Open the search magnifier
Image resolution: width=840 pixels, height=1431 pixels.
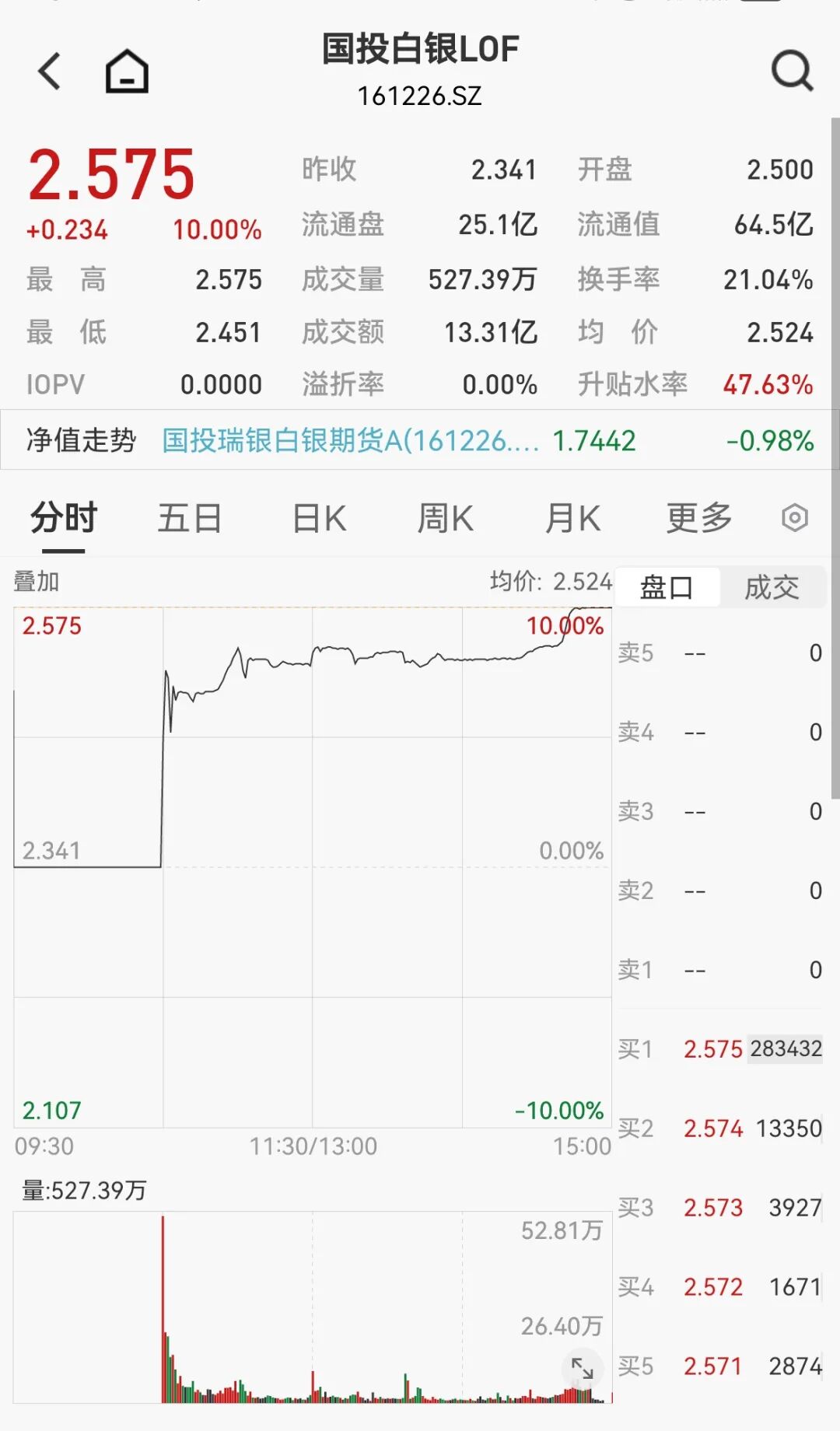[x=791, y=72]
